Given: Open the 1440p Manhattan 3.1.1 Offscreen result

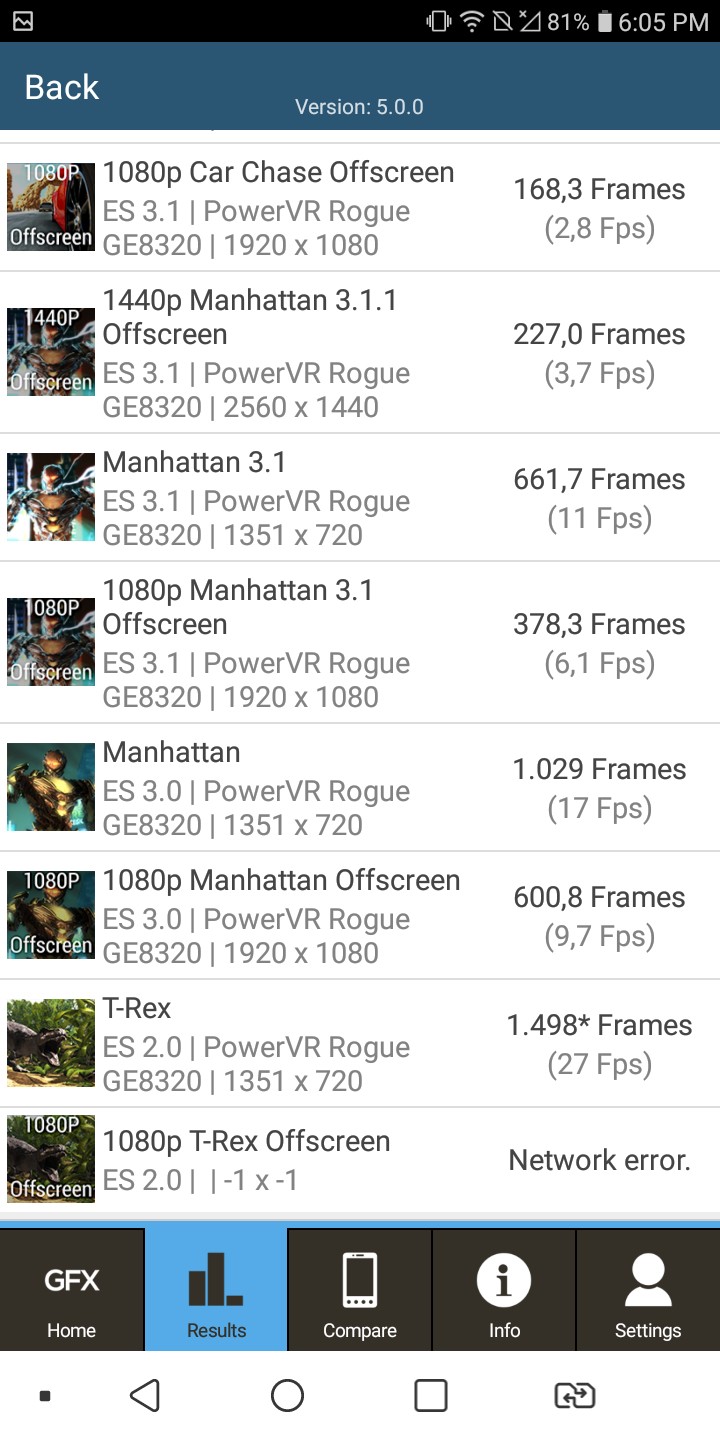Looking at the screenshot, I should coord(360,352).
